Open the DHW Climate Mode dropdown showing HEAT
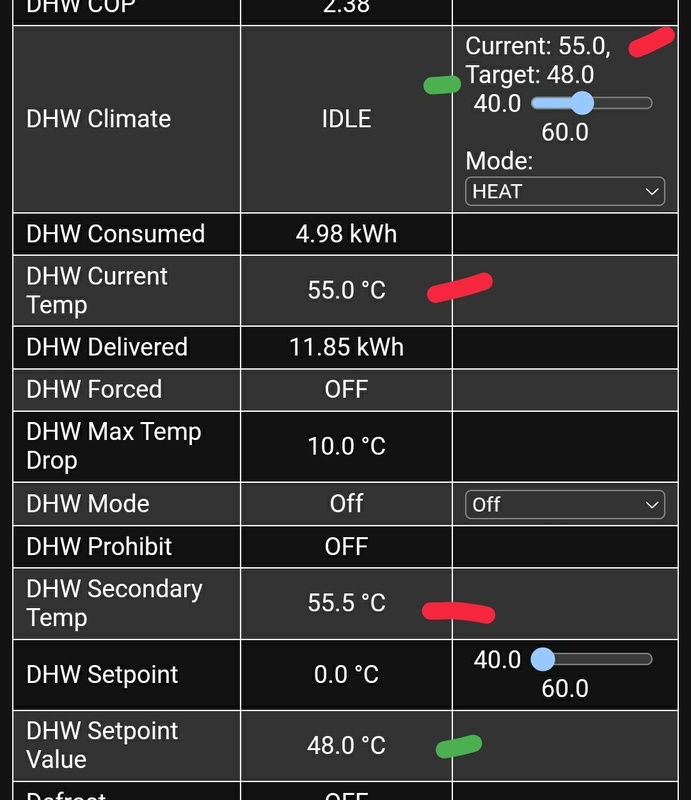Screen dimensions: 691x800 point(565,191)
